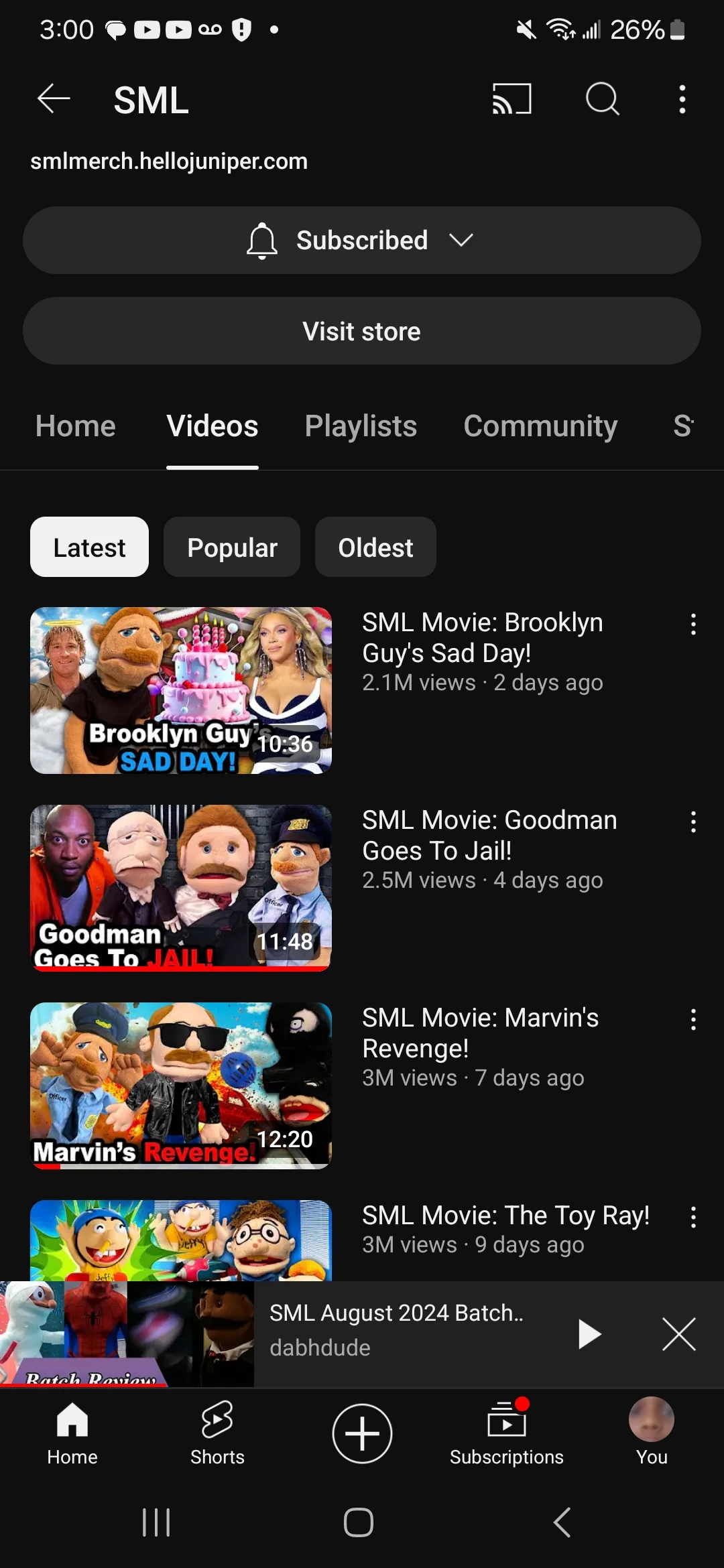Switch to the channel Home tab
Screen dimensions: 724x1568
click(76, 426)
